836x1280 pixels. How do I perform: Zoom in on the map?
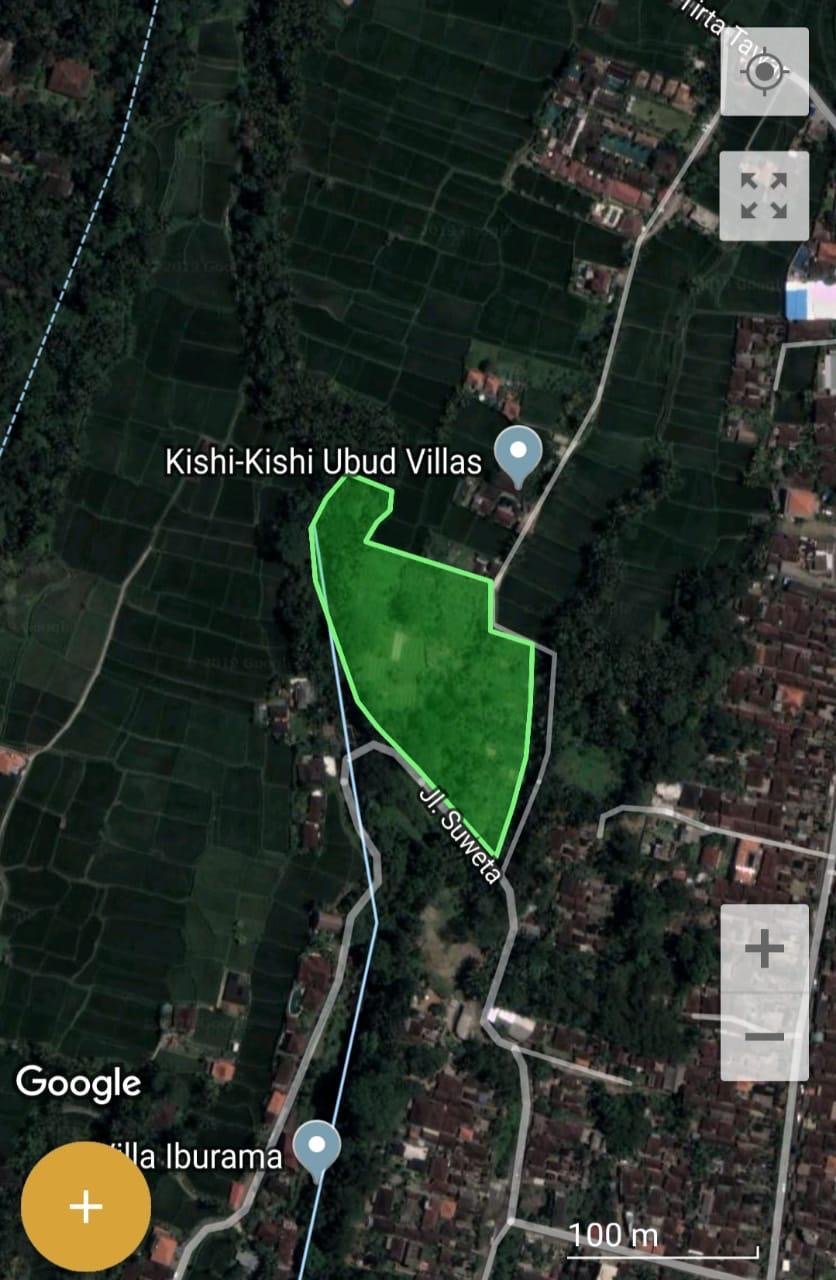(764, 948)
